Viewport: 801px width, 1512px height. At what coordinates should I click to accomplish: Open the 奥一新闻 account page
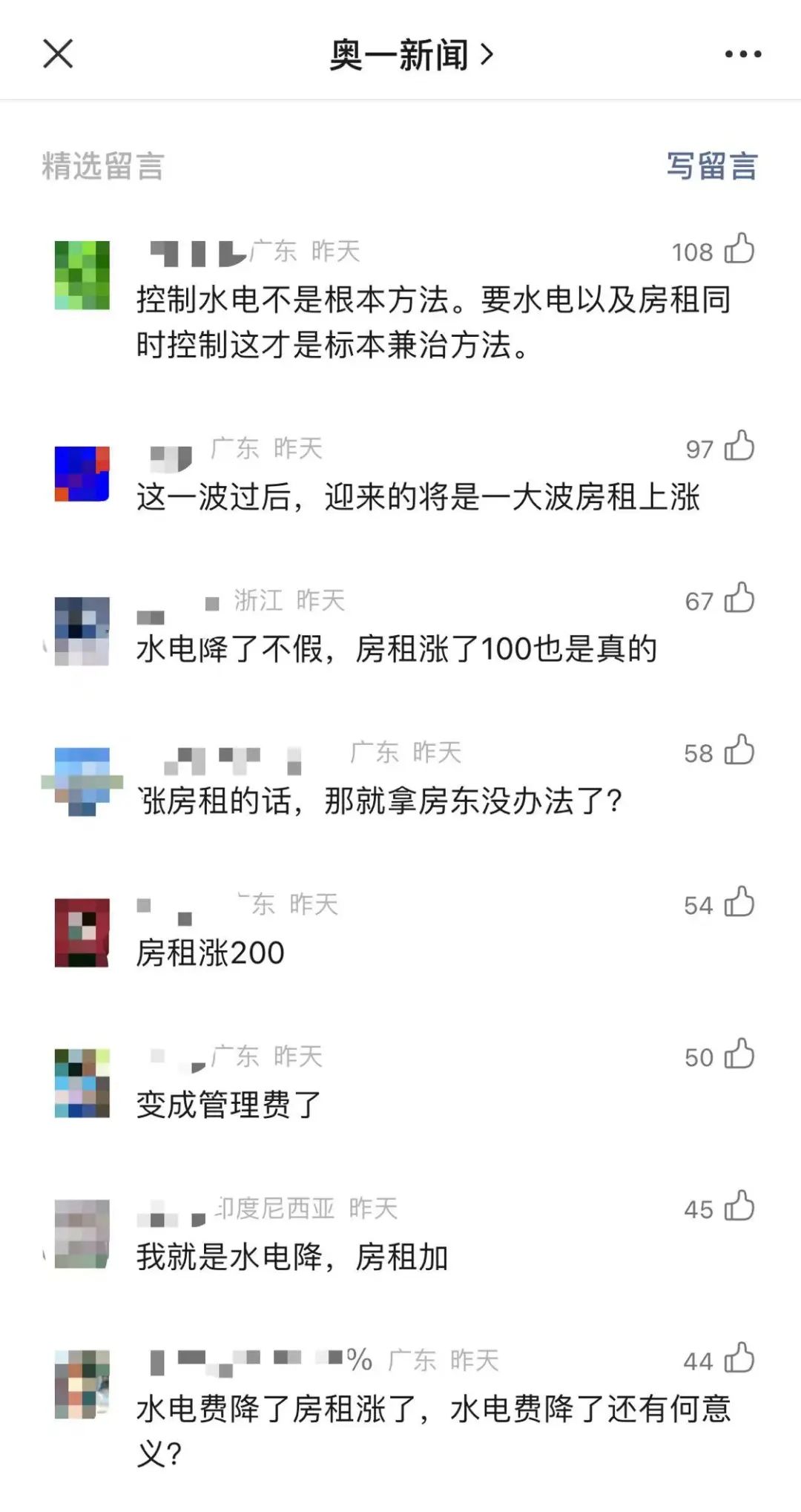410,55
